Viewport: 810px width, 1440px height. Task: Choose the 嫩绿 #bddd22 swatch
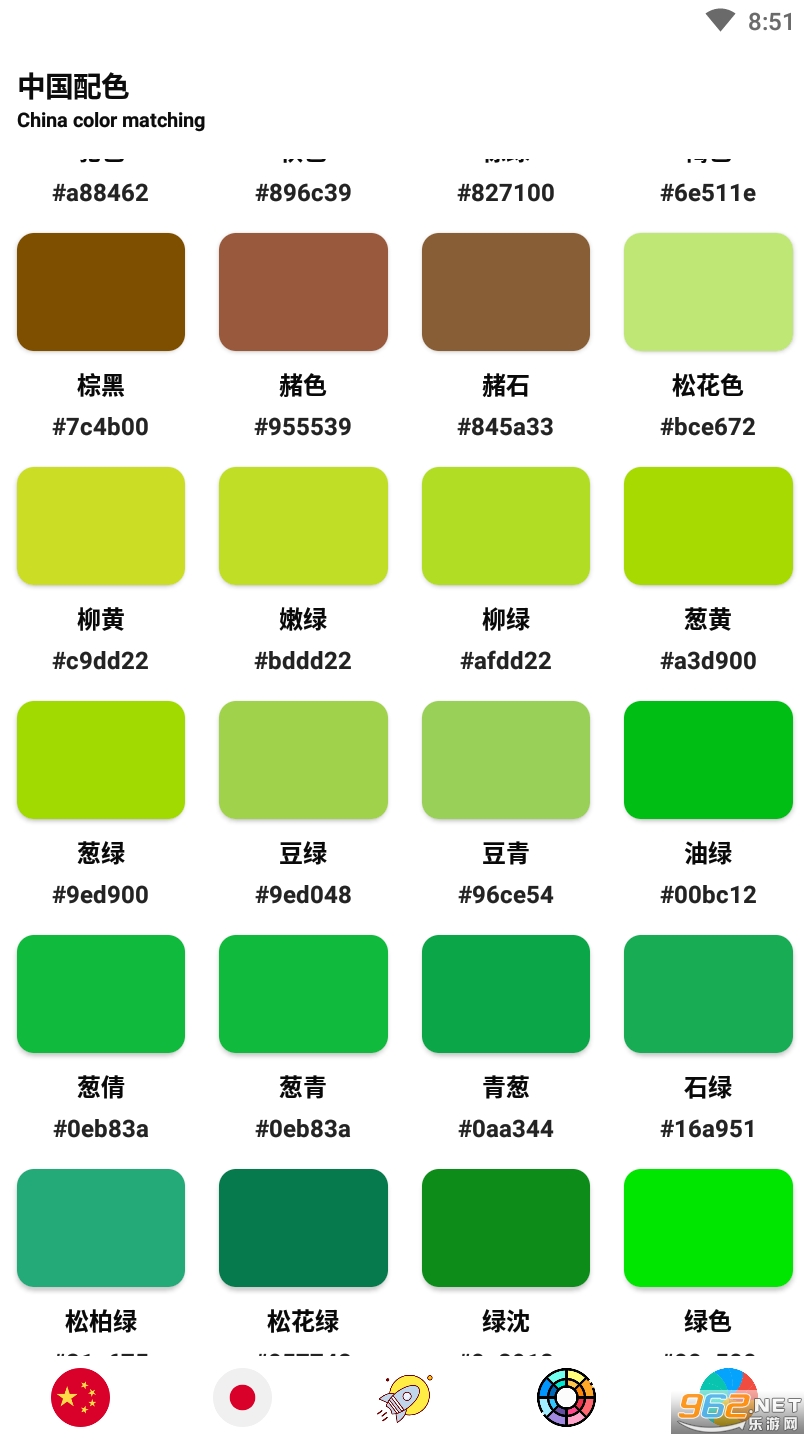303,526
